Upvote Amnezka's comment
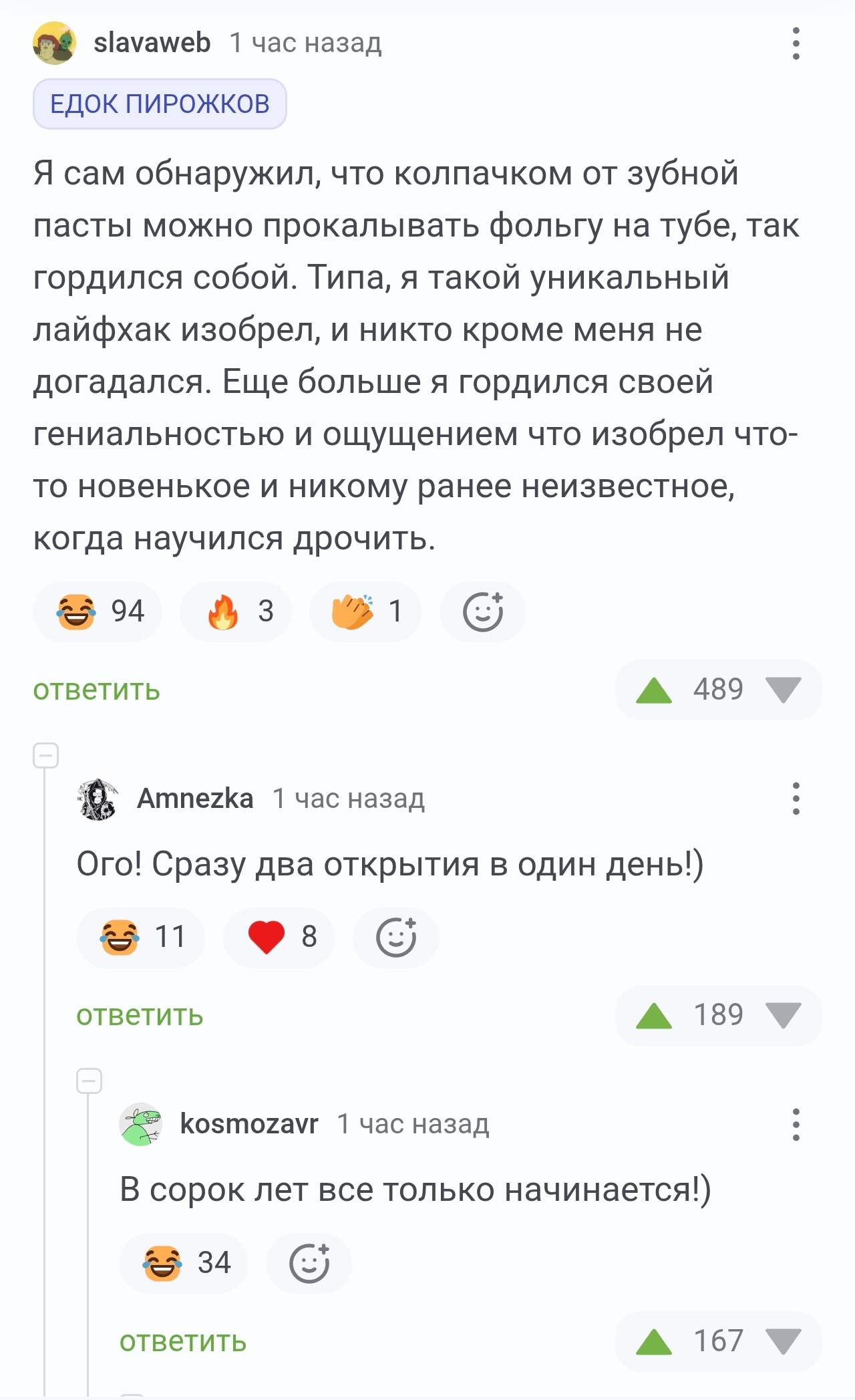 (654, 1015)
